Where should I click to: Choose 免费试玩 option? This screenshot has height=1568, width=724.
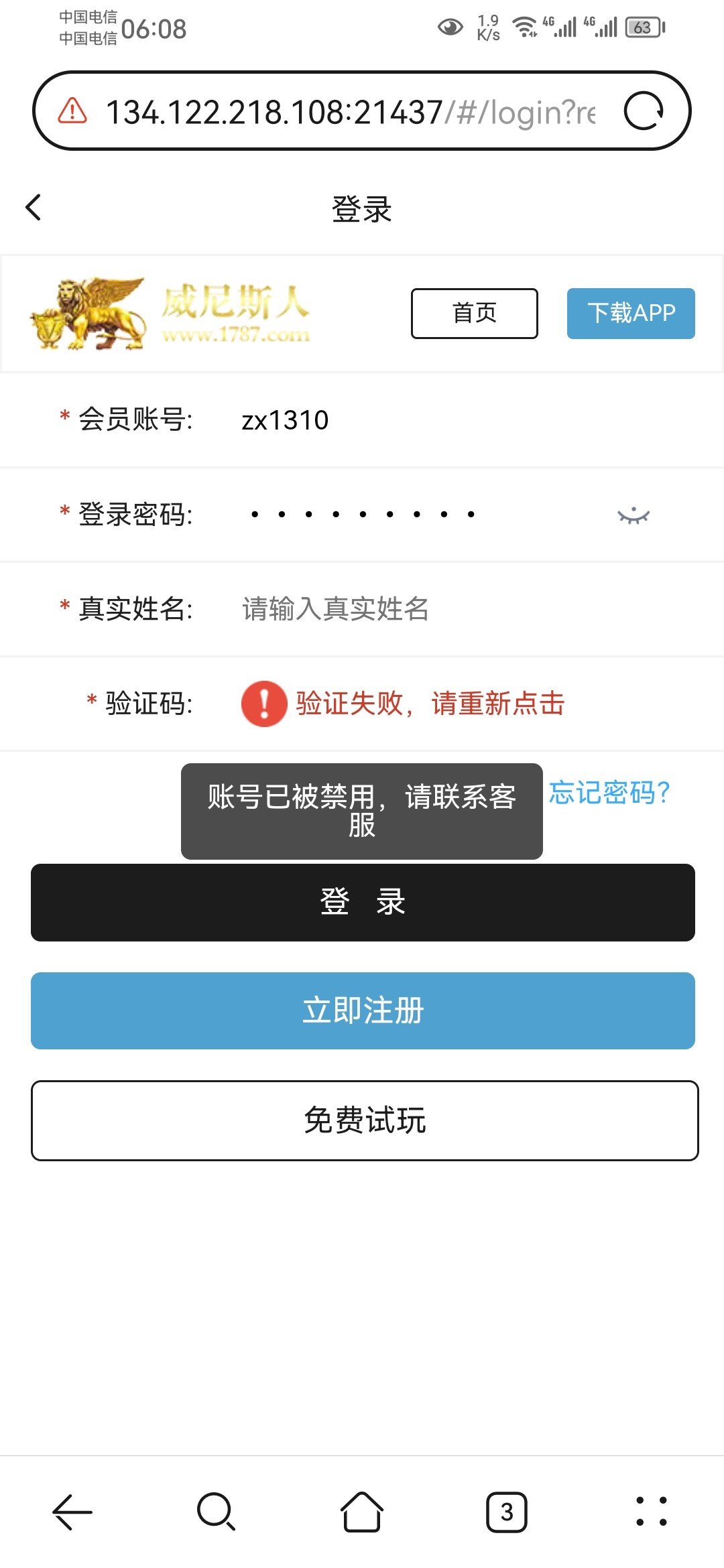(x=364, y=1120)
